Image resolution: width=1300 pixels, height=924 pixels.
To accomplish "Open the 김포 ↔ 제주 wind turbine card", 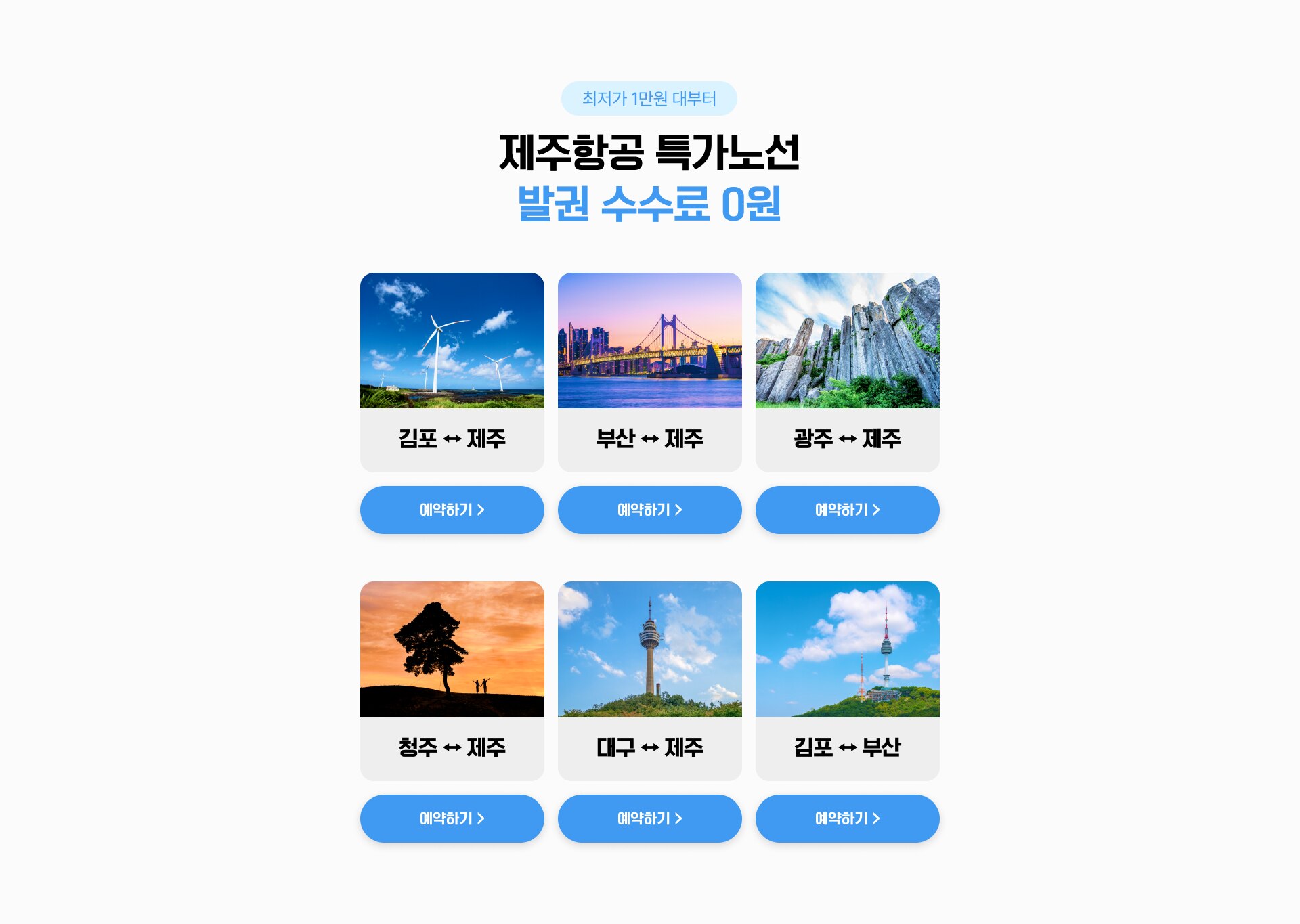I will tap(452, 372).
